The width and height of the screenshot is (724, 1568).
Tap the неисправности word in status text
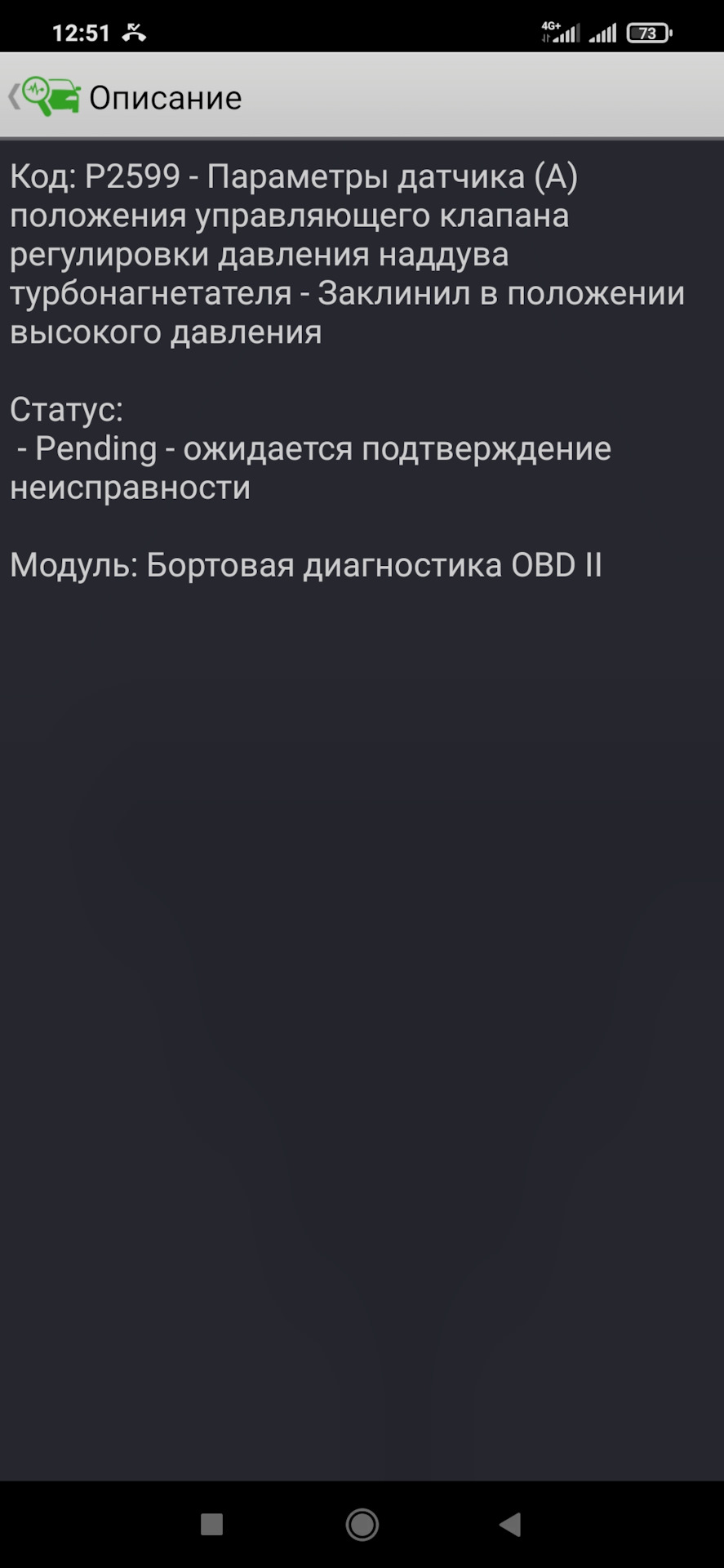[x=131, y=488]
